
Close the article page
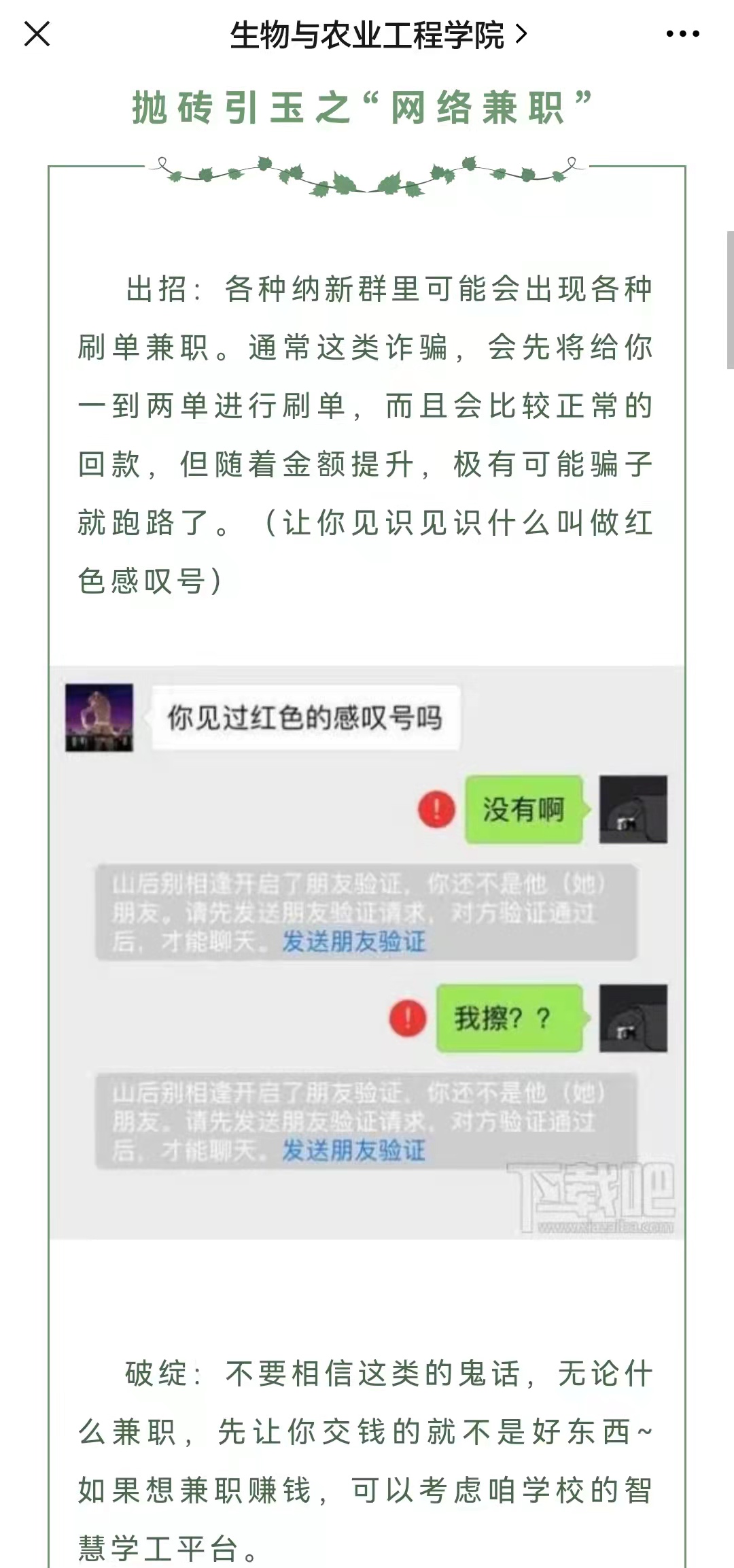[37, 34]
